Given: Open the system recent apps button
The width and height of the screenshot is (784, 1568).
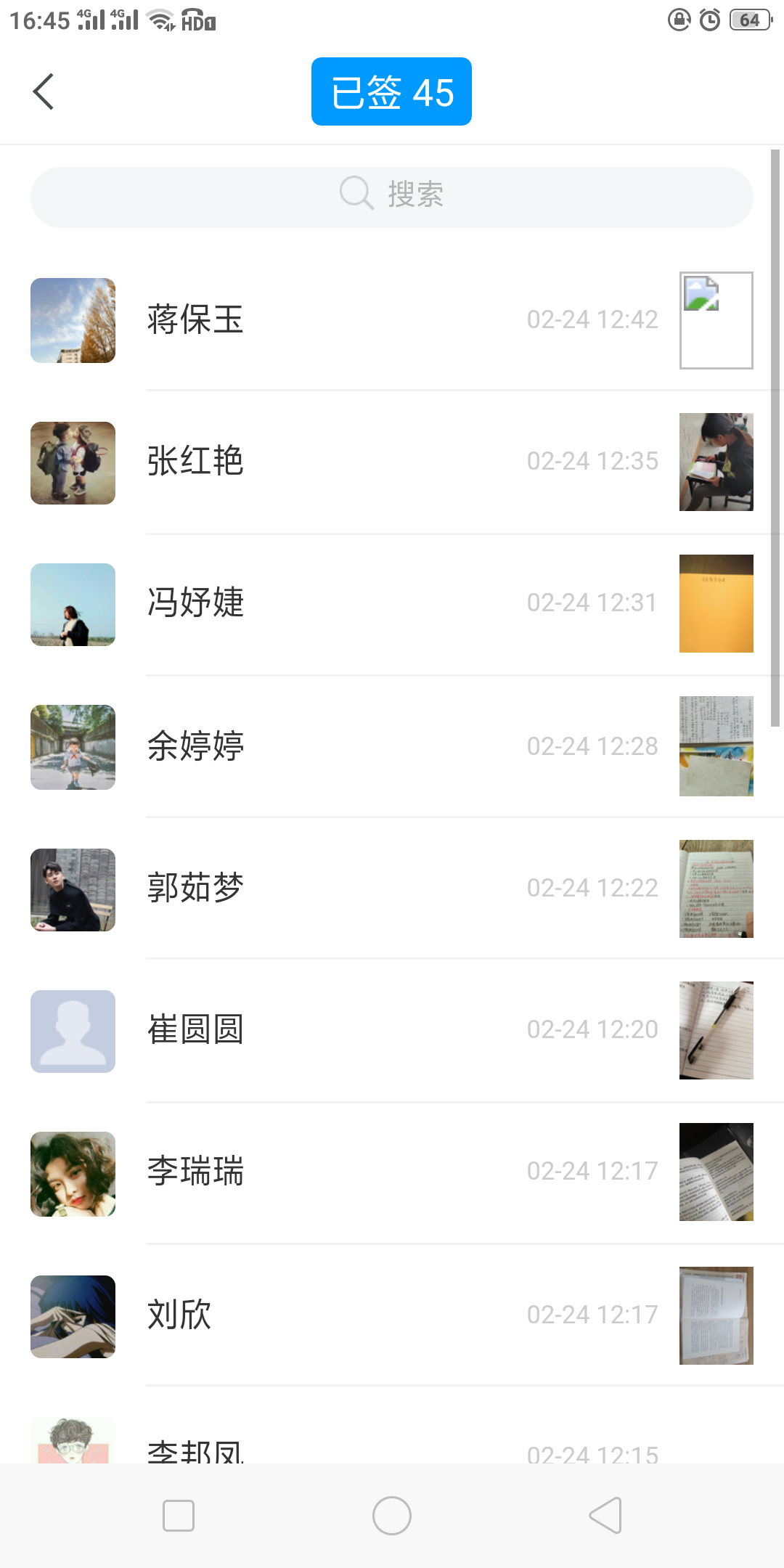Looking at the screenshot, I should pyautogui.click(x=179, y=1516).
